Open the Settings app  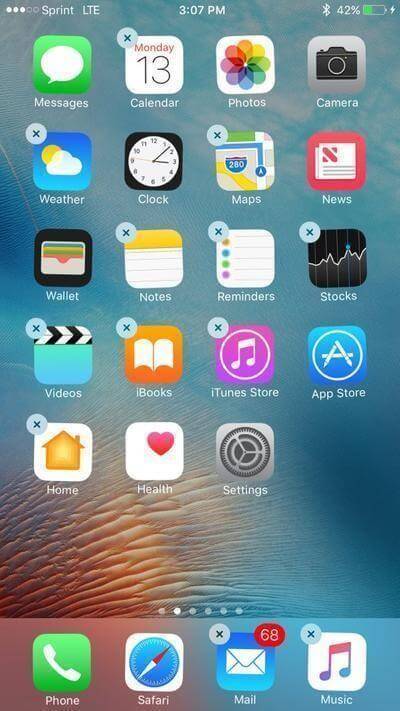(x=245, y=452)
